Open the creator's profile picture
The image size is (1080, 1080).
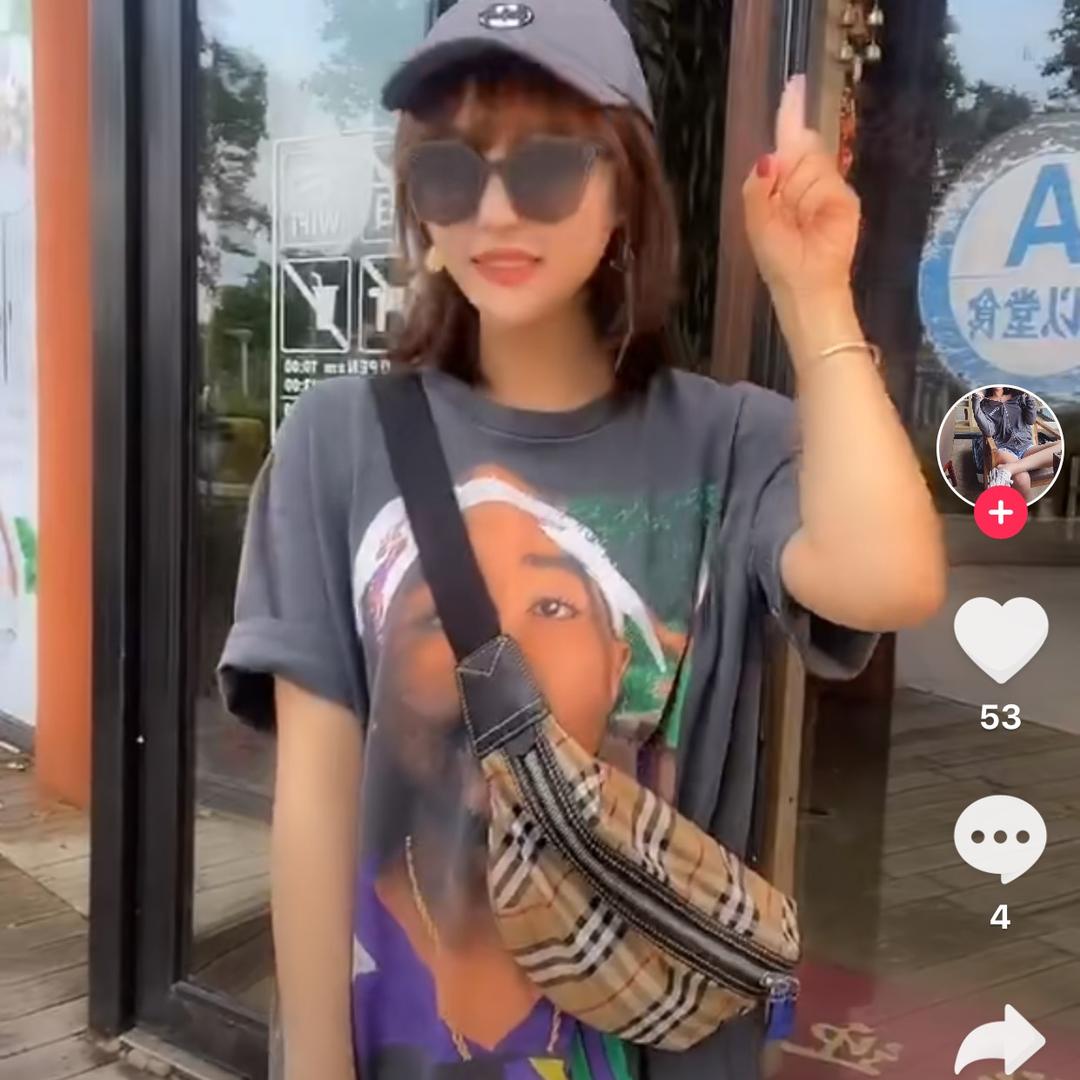(x=999, y=445)
